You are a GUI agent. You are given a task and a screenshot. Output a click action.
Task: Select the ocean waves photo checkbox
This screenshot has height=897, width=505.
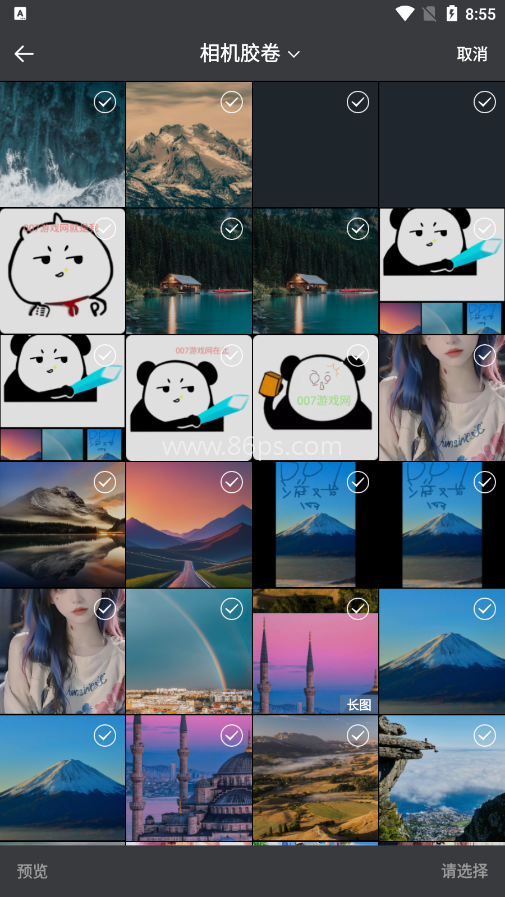pos(105,102)
